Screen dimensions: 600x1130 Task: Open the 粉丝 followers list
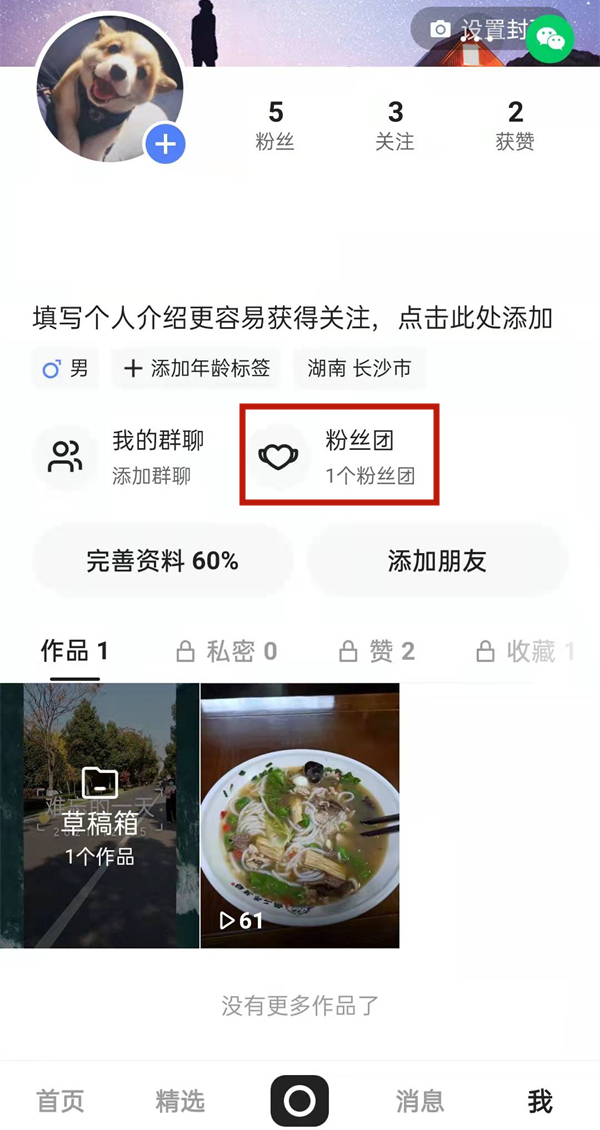[x=275, y=126]
